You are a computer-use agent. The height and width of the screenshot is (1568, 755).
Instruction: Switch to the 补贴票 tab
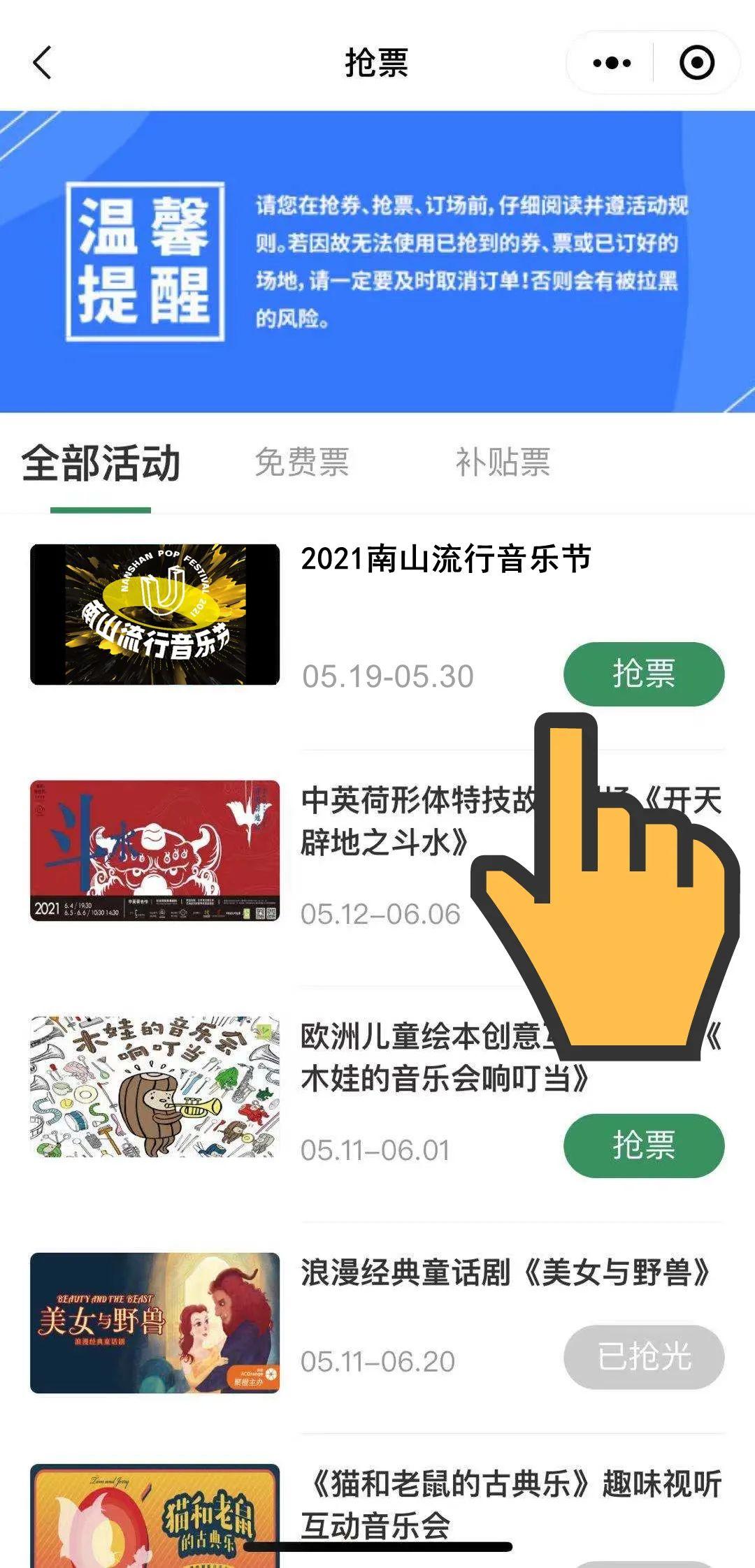(503, 463)
